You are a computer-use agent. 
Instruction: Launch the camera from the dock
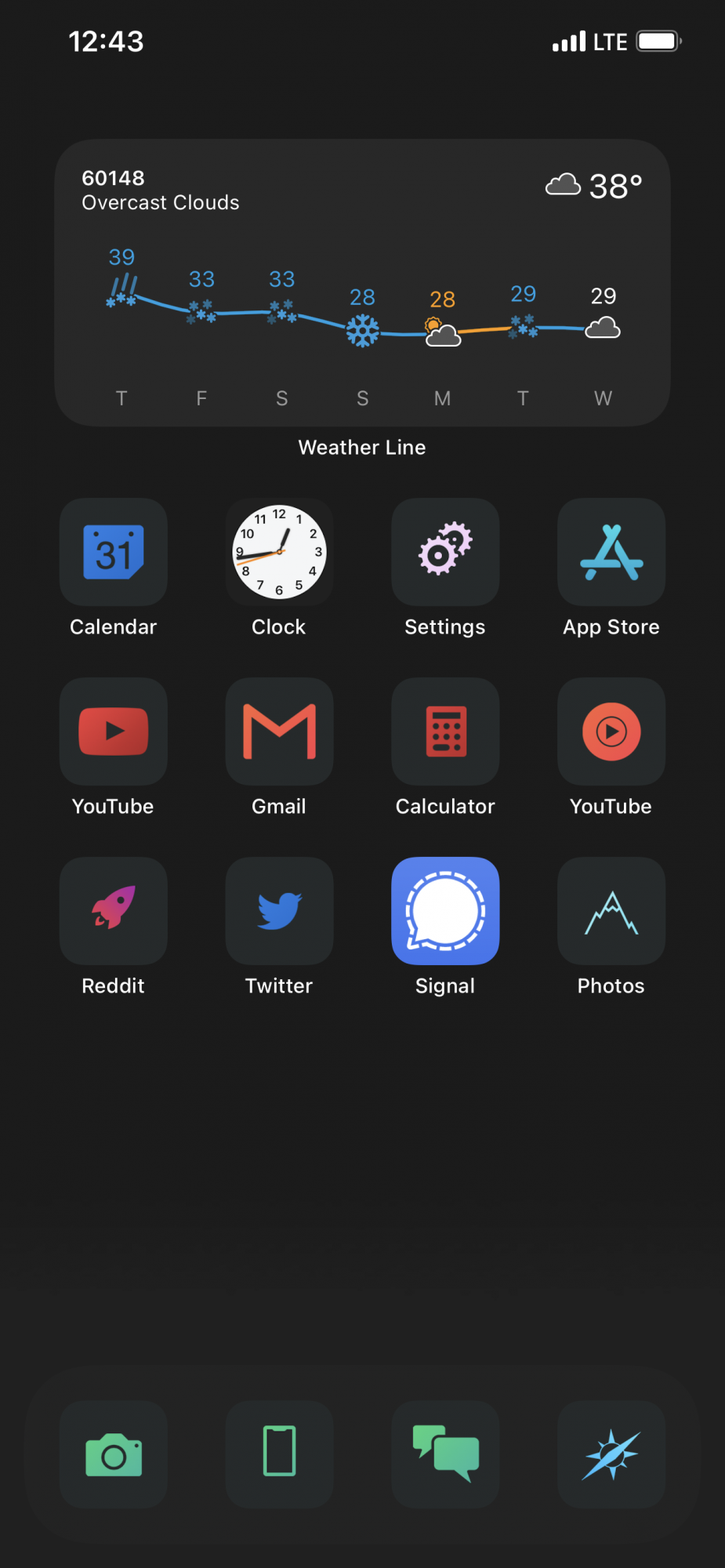[x=114, y=1454]
